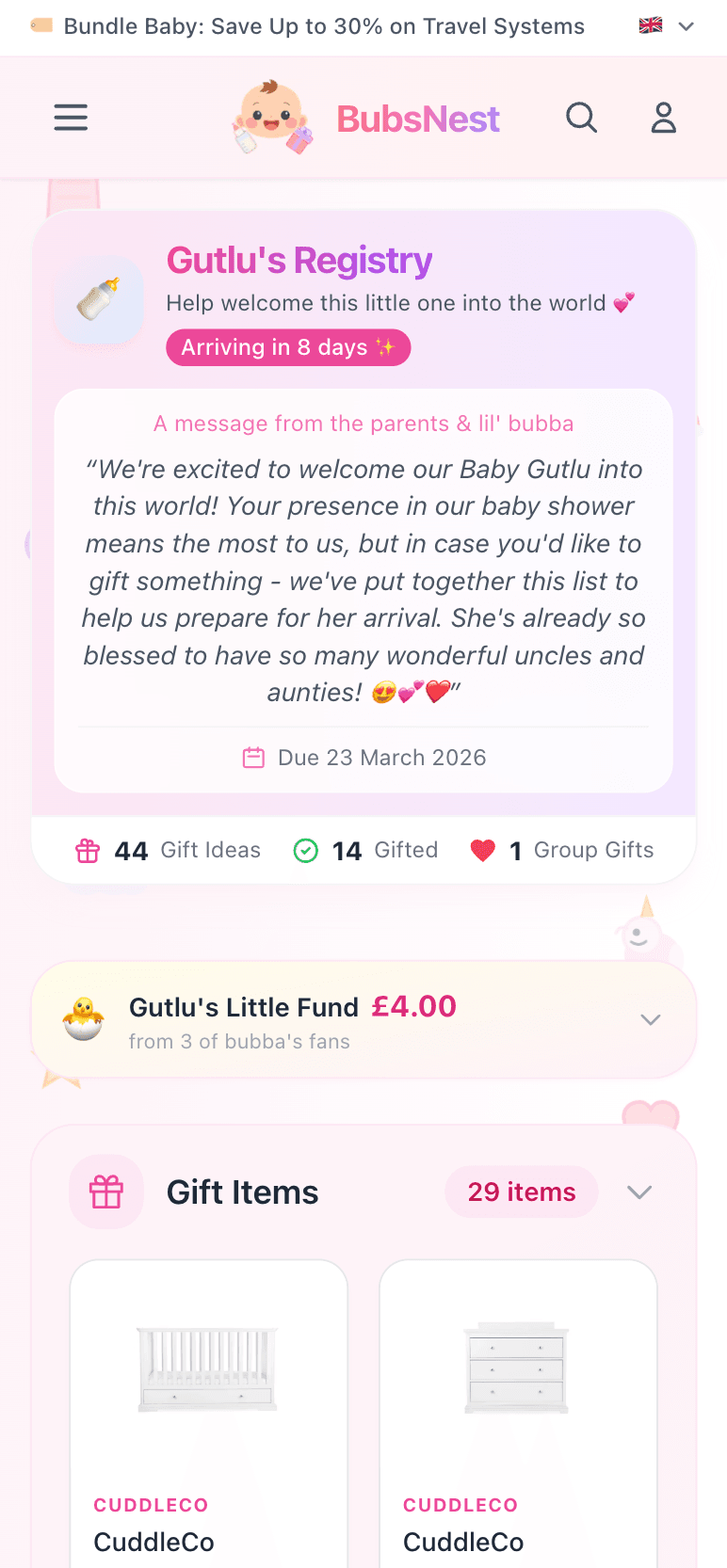Viewport: 727px width, 1568px height.
Task: Click the 29 items pill
Action: pos(521,1192)
